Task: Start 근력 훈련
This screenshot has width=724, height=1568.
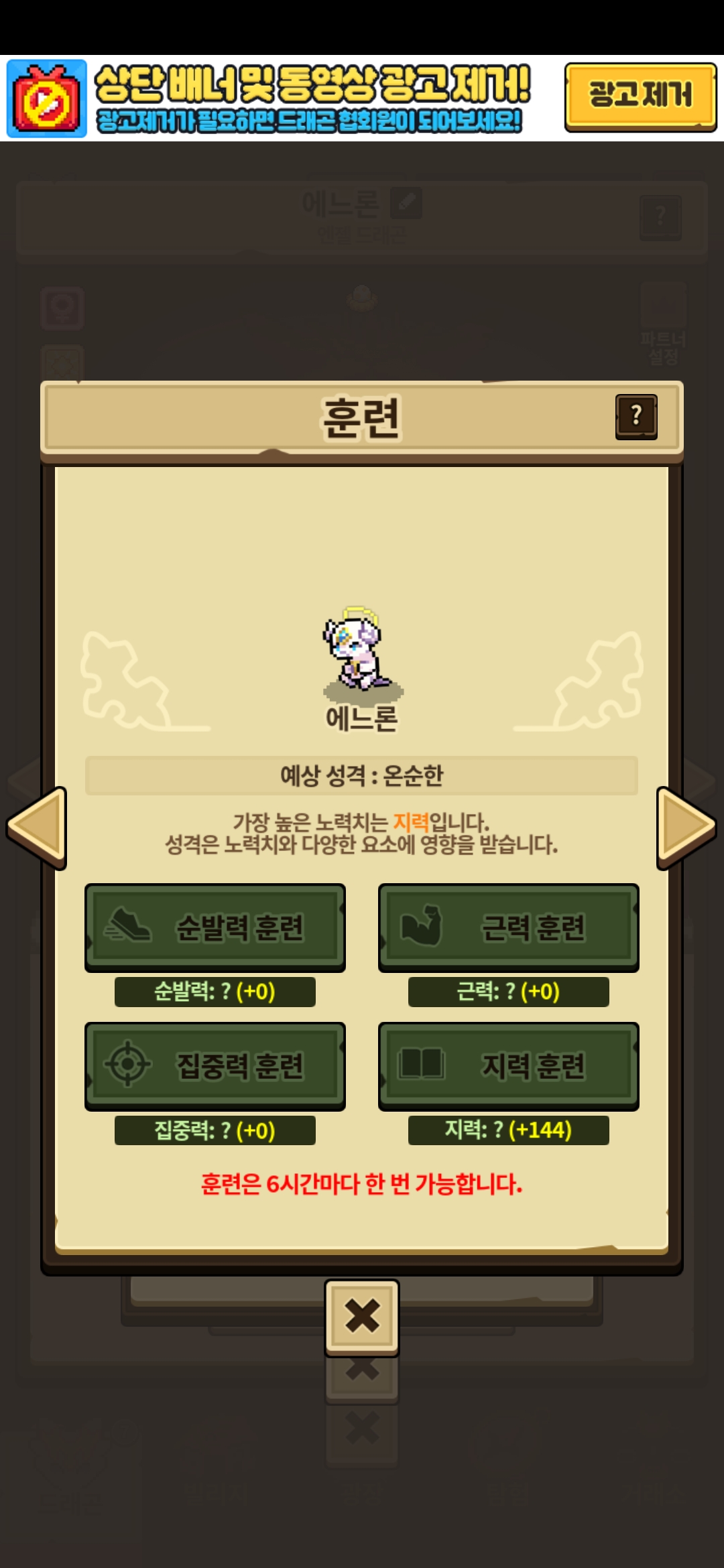Action: (508, 927)
